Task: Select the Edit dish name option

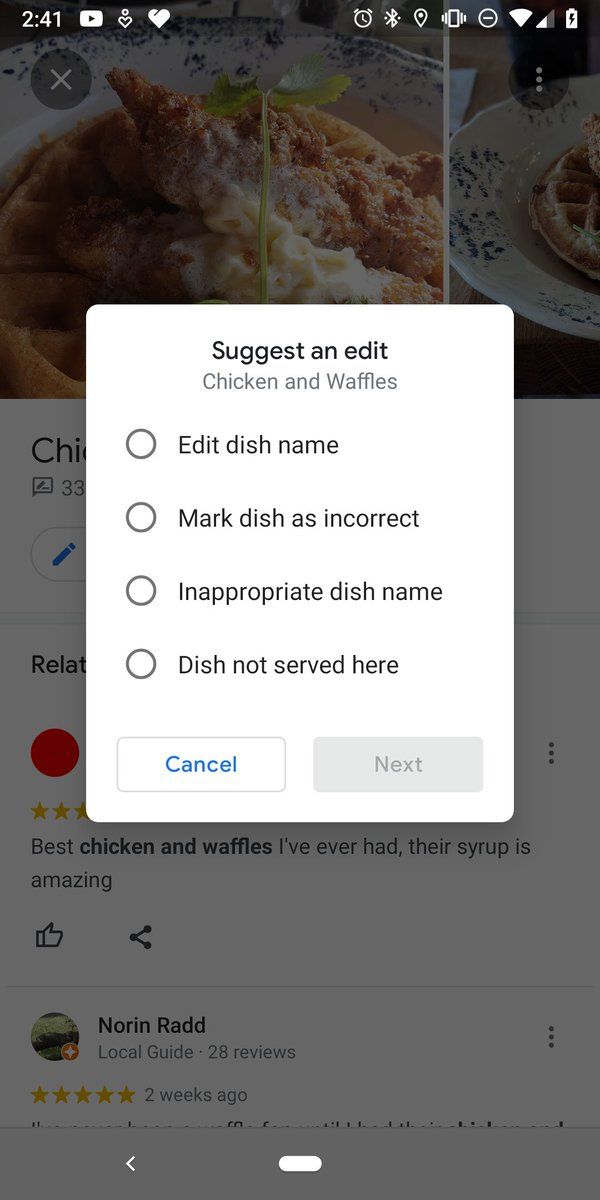Action: click(141, 444)
